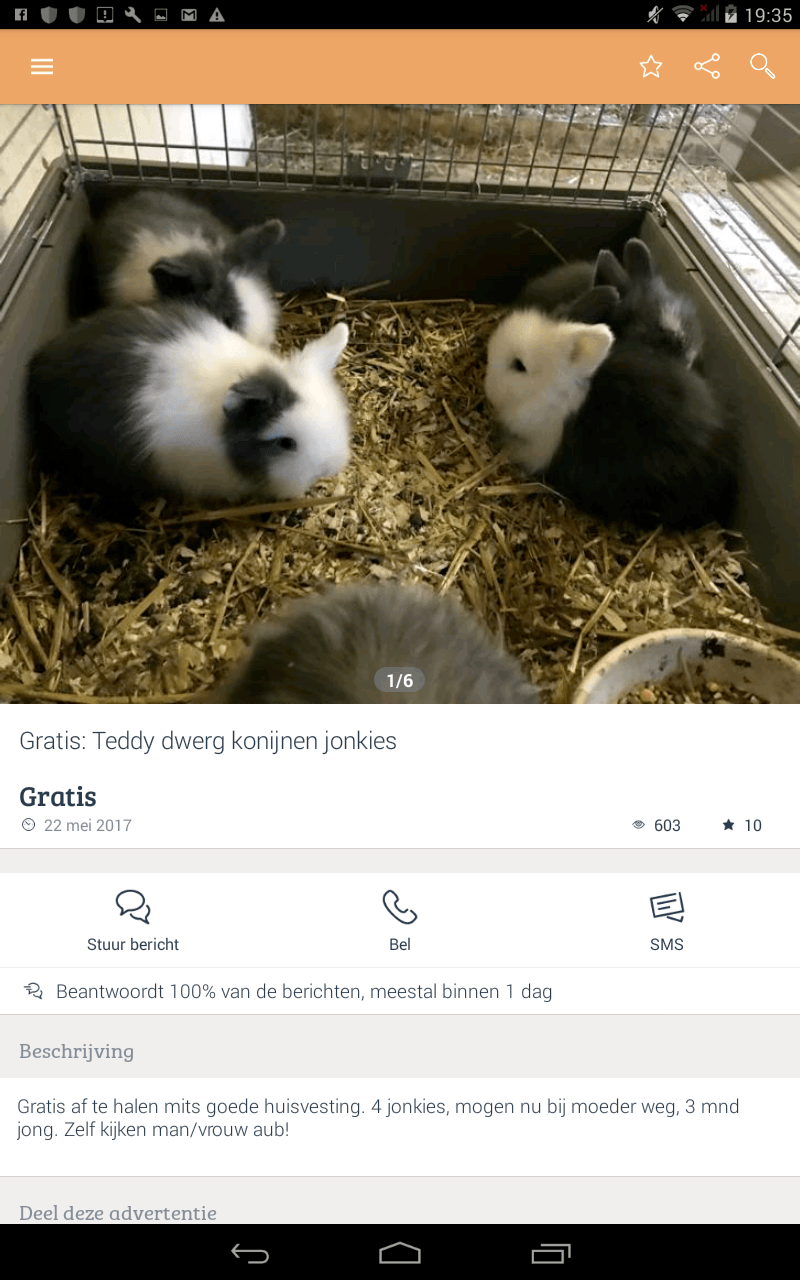Call the seller via Bel

click(400, 921)
